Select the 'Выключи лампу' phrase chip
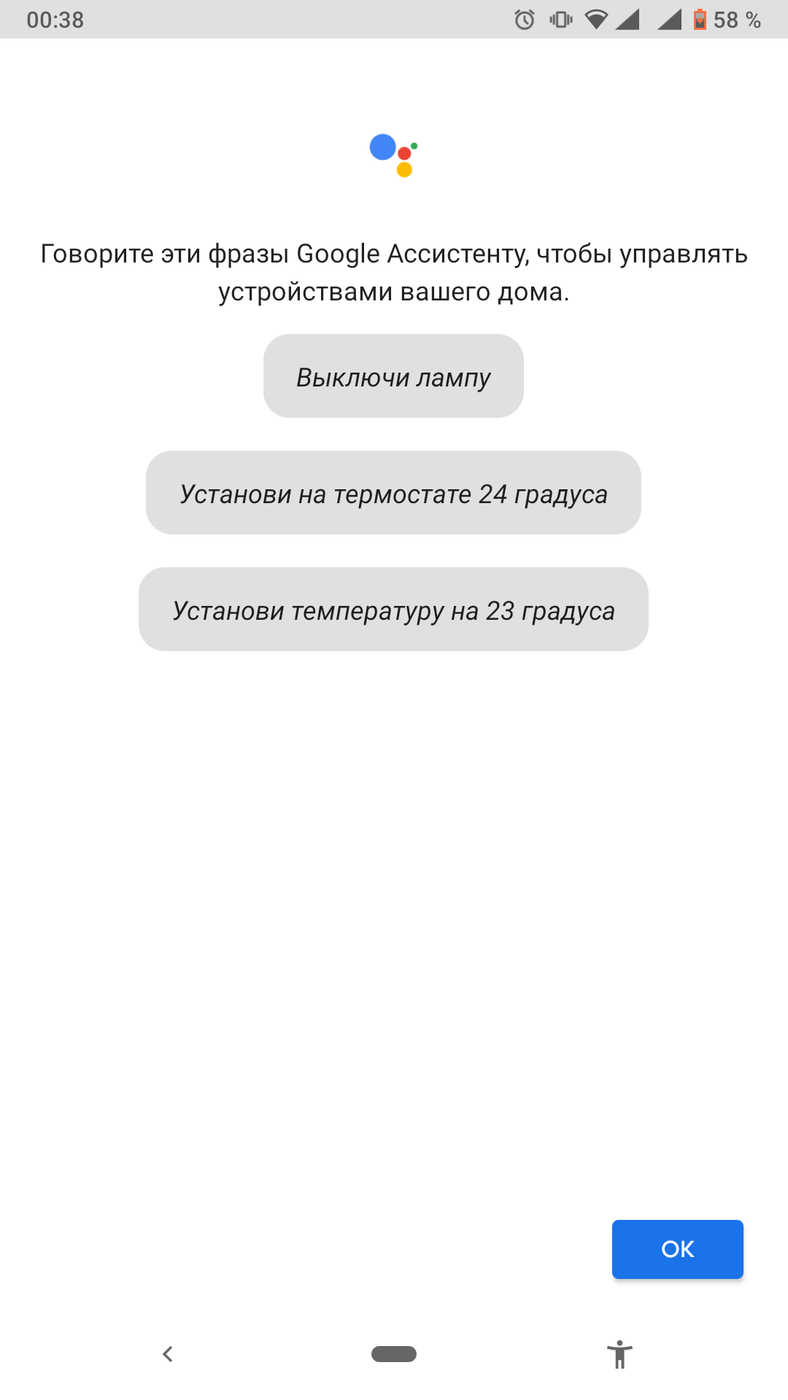The height and width of the screenshot is (1400, 788). (393, 377)
